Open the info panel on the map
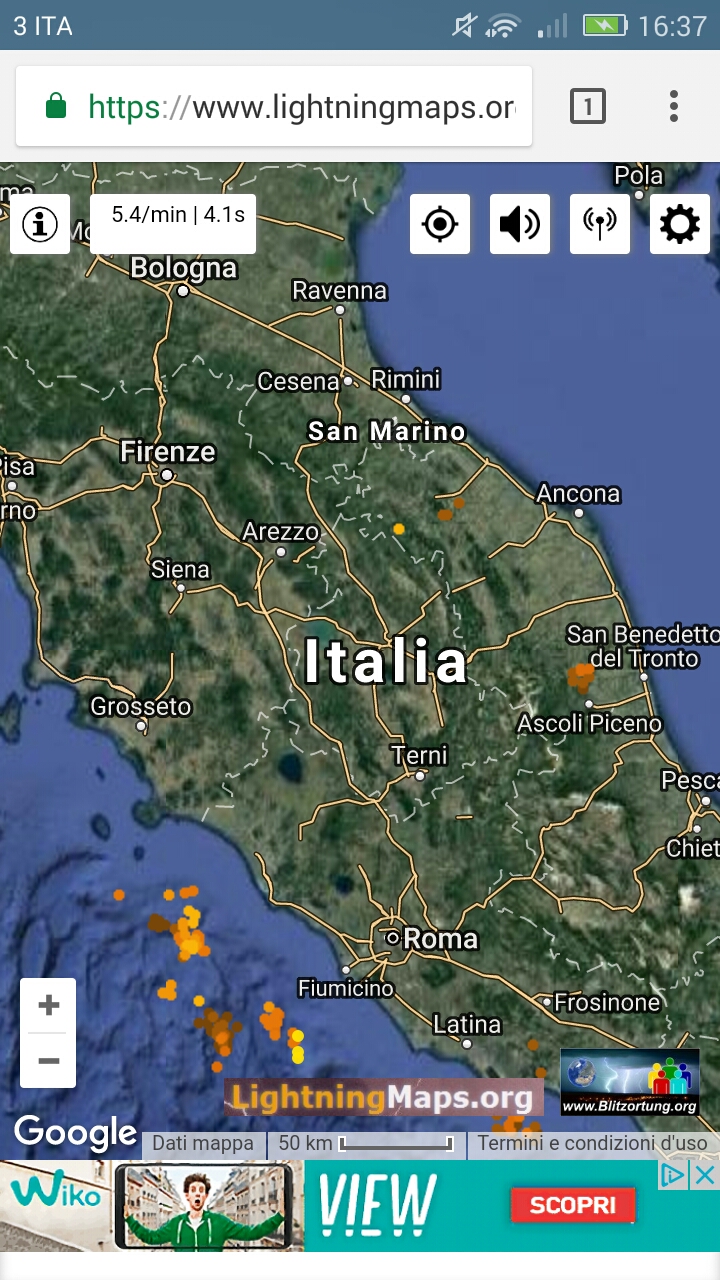The width and height of the screenshot is (720, 1280). 40,225
